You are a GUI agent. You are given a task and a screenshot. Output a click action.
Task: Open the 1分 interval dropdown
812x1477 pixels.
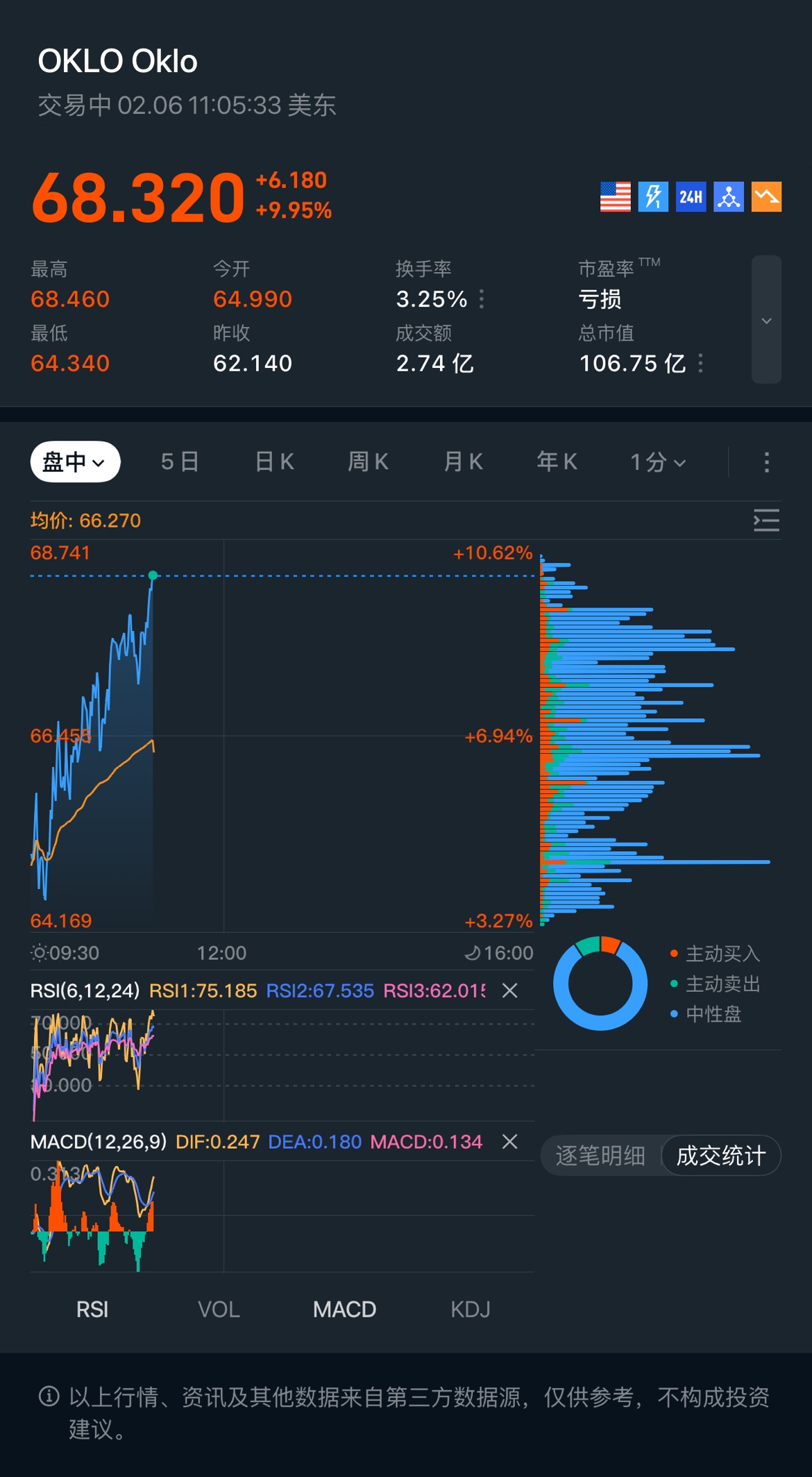657,462
